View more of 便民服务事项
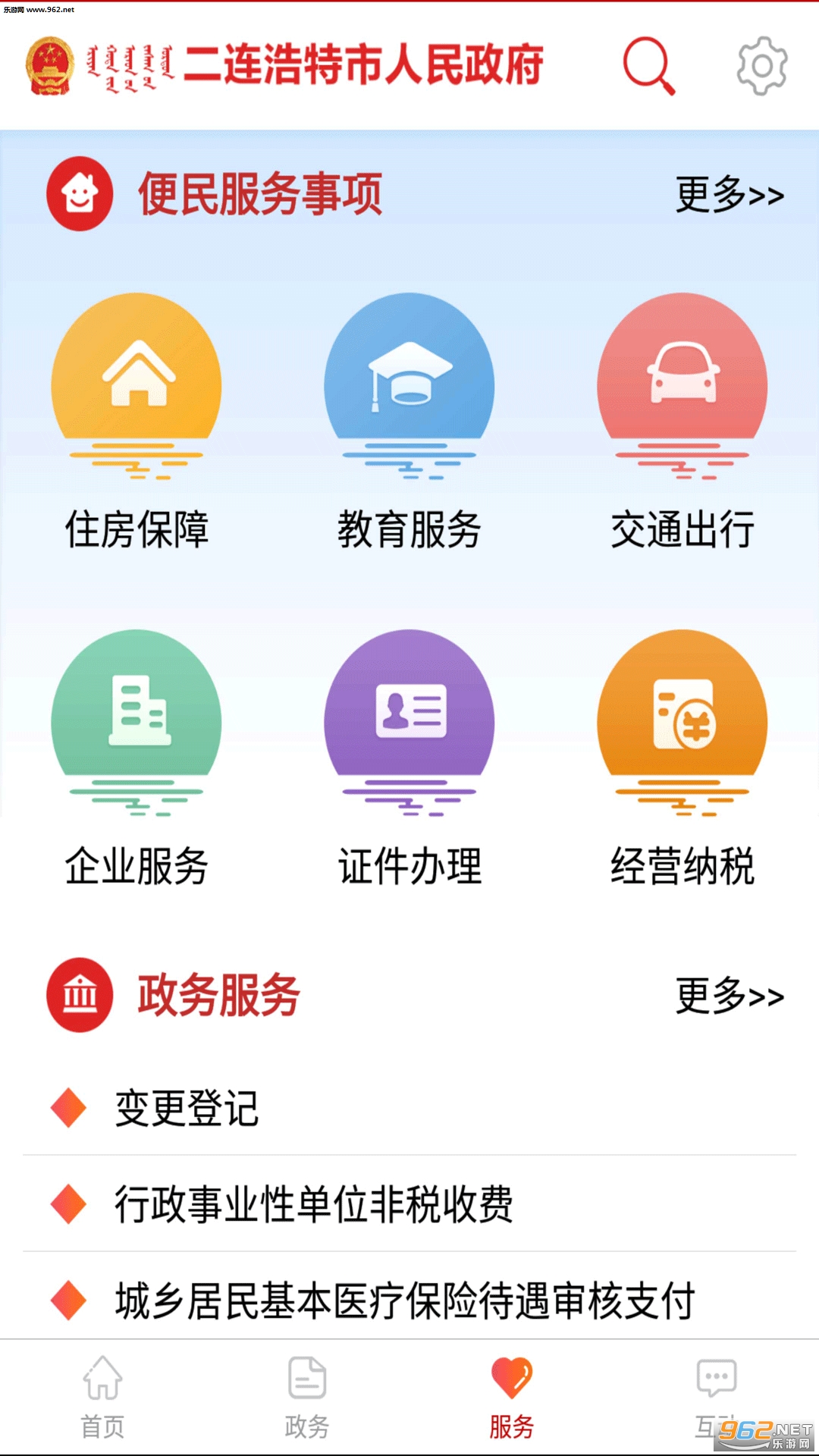 point(729,195)
